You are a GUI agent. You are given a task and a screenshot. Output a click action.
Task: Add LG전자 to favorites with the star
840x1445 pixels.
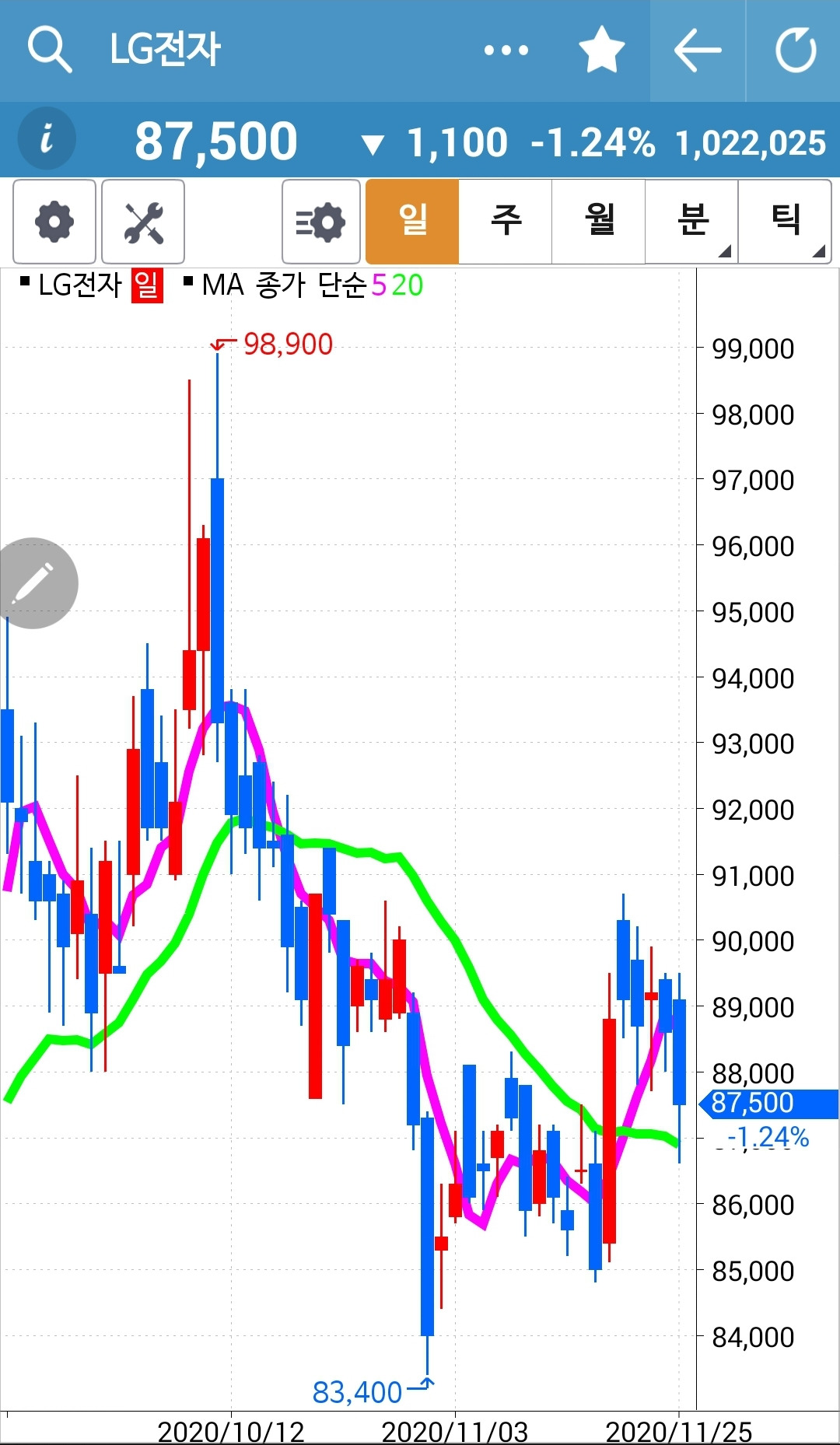pos(602,50)
